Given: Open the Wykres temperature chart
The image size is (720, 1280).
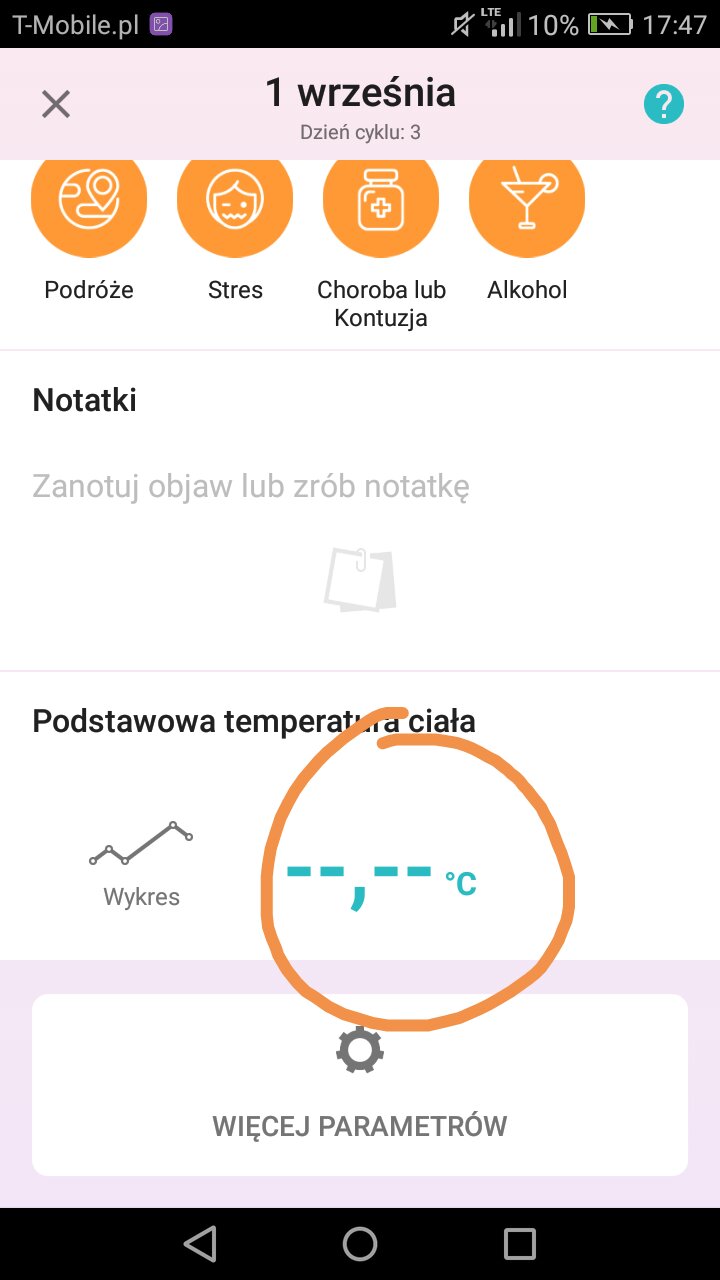Looking at the screenshot, I should click(141, 862).
